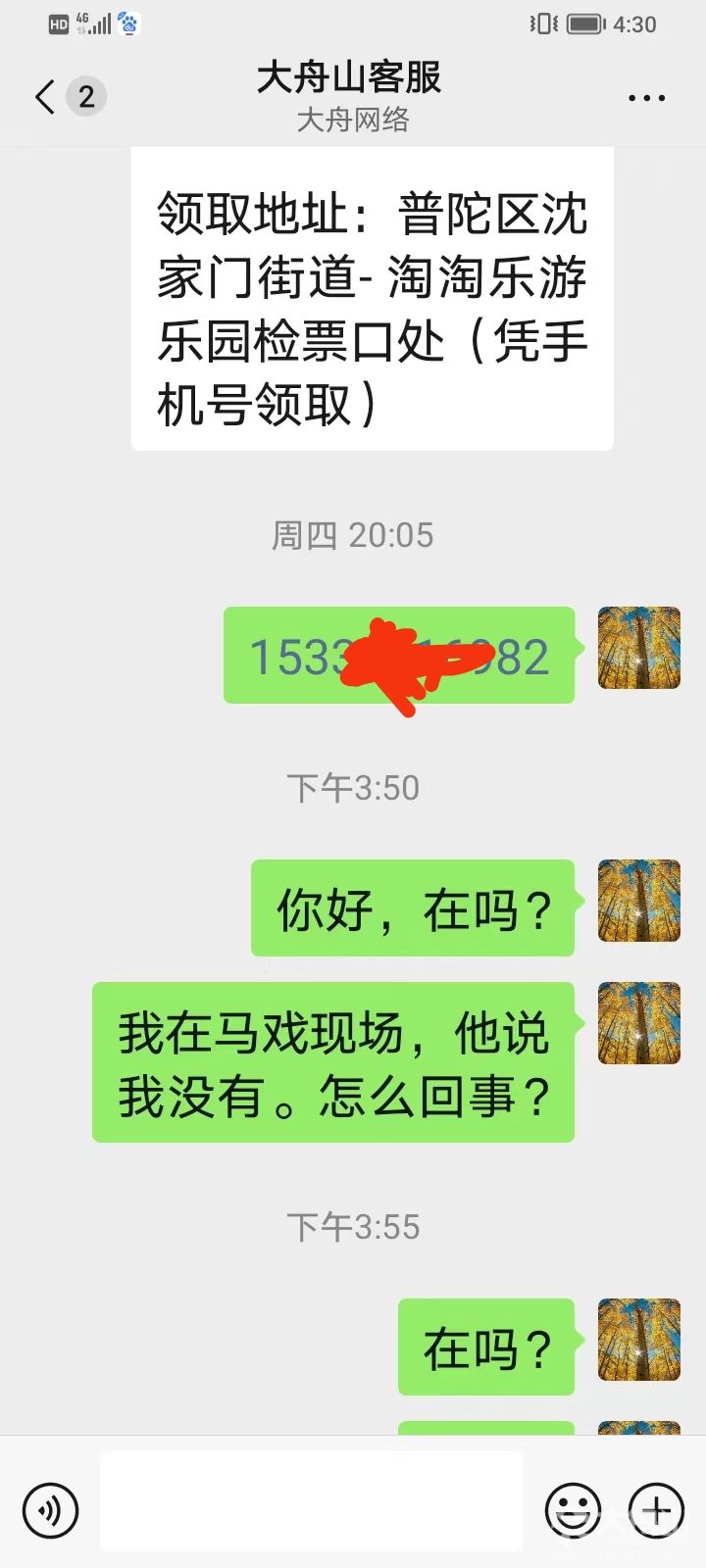This screenshot has width=706, height=1568.
Task: Open the emoji sticker panel
Action: pyautogui.click(x=573, y=1510)
